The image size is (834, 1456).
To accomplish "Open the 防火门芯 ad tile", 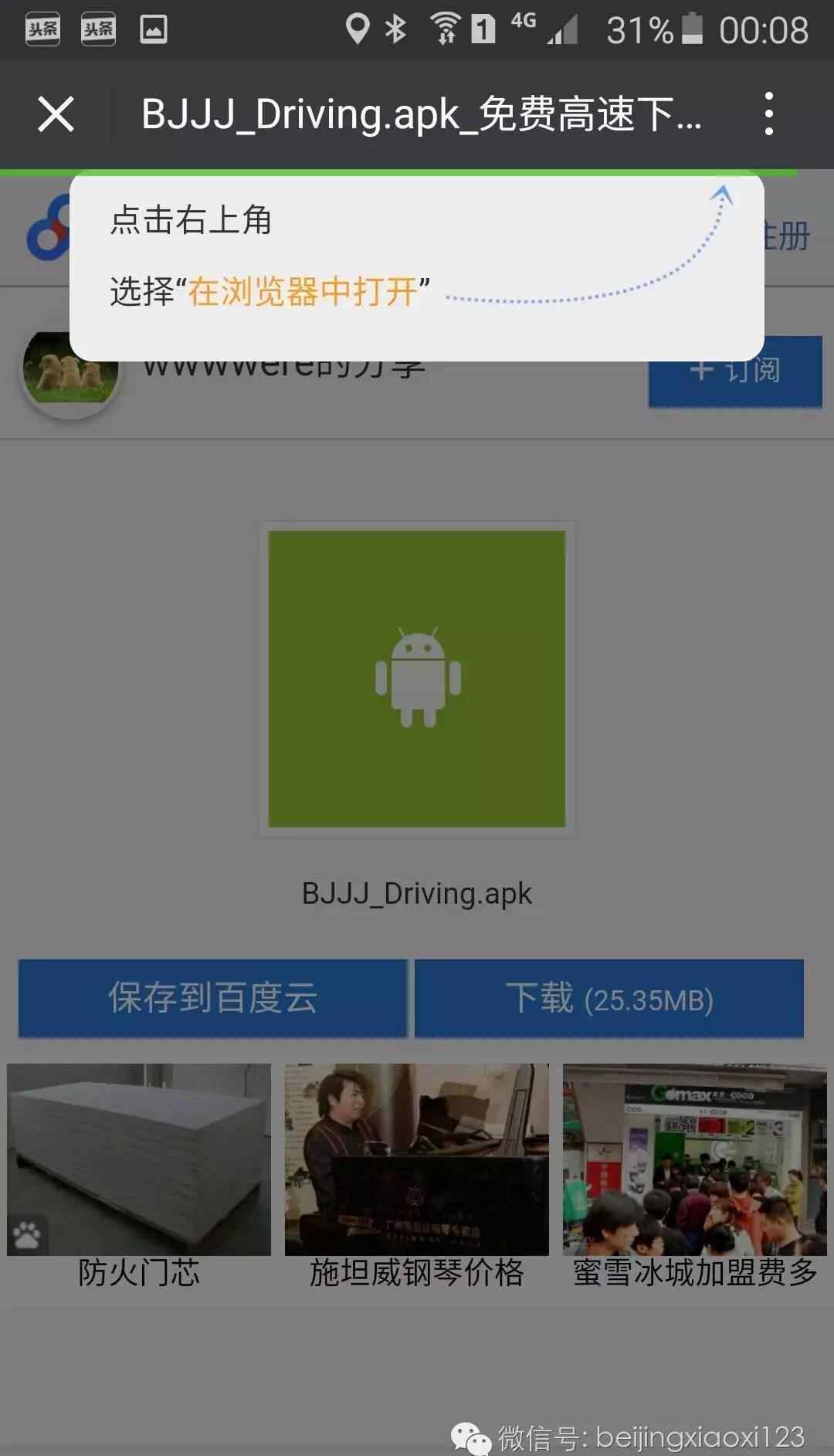I will pyautogui.click(x=139, y=1176).
